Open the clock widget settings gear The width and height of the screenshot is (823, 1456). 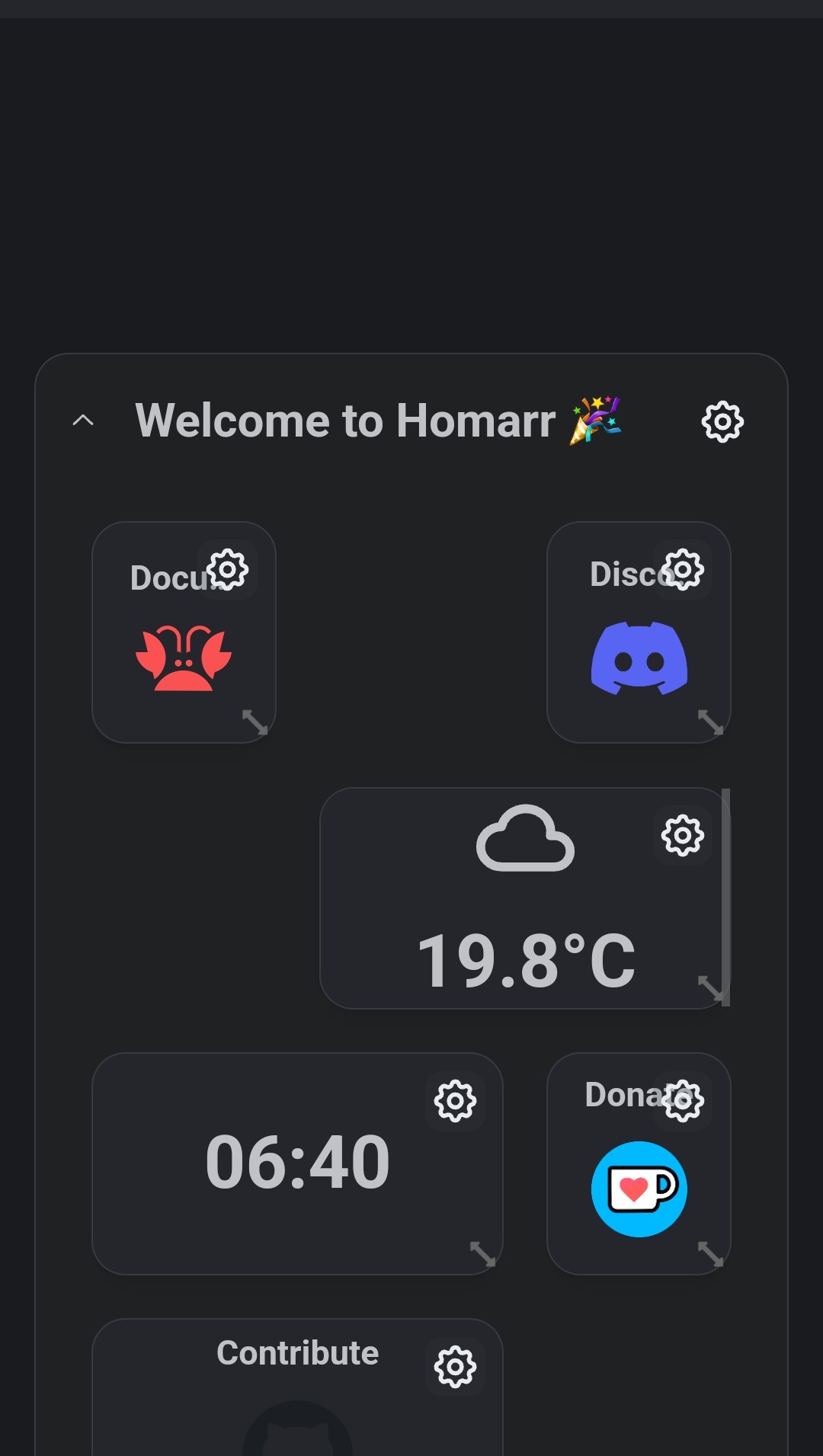[456, 1099]
